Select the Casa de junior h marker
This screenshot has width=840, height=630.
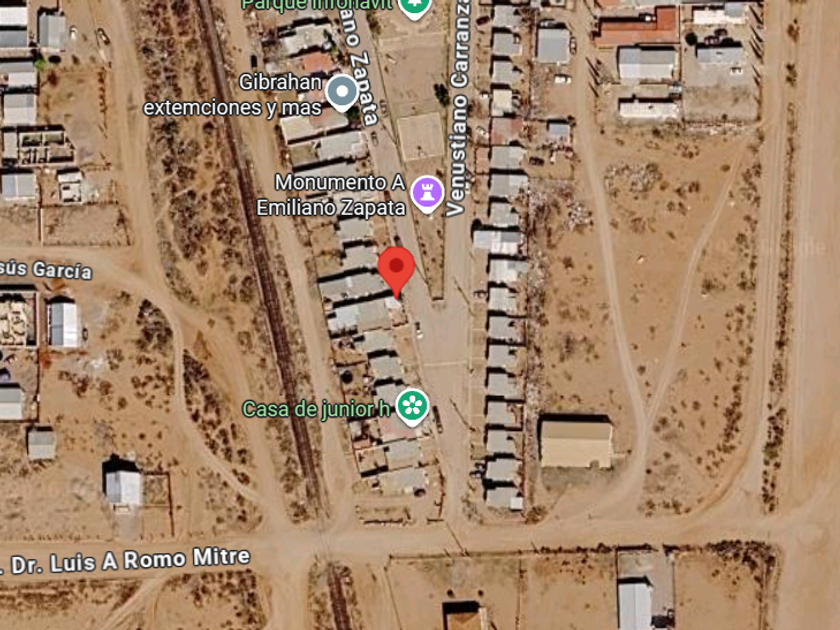tap(412, 407)
